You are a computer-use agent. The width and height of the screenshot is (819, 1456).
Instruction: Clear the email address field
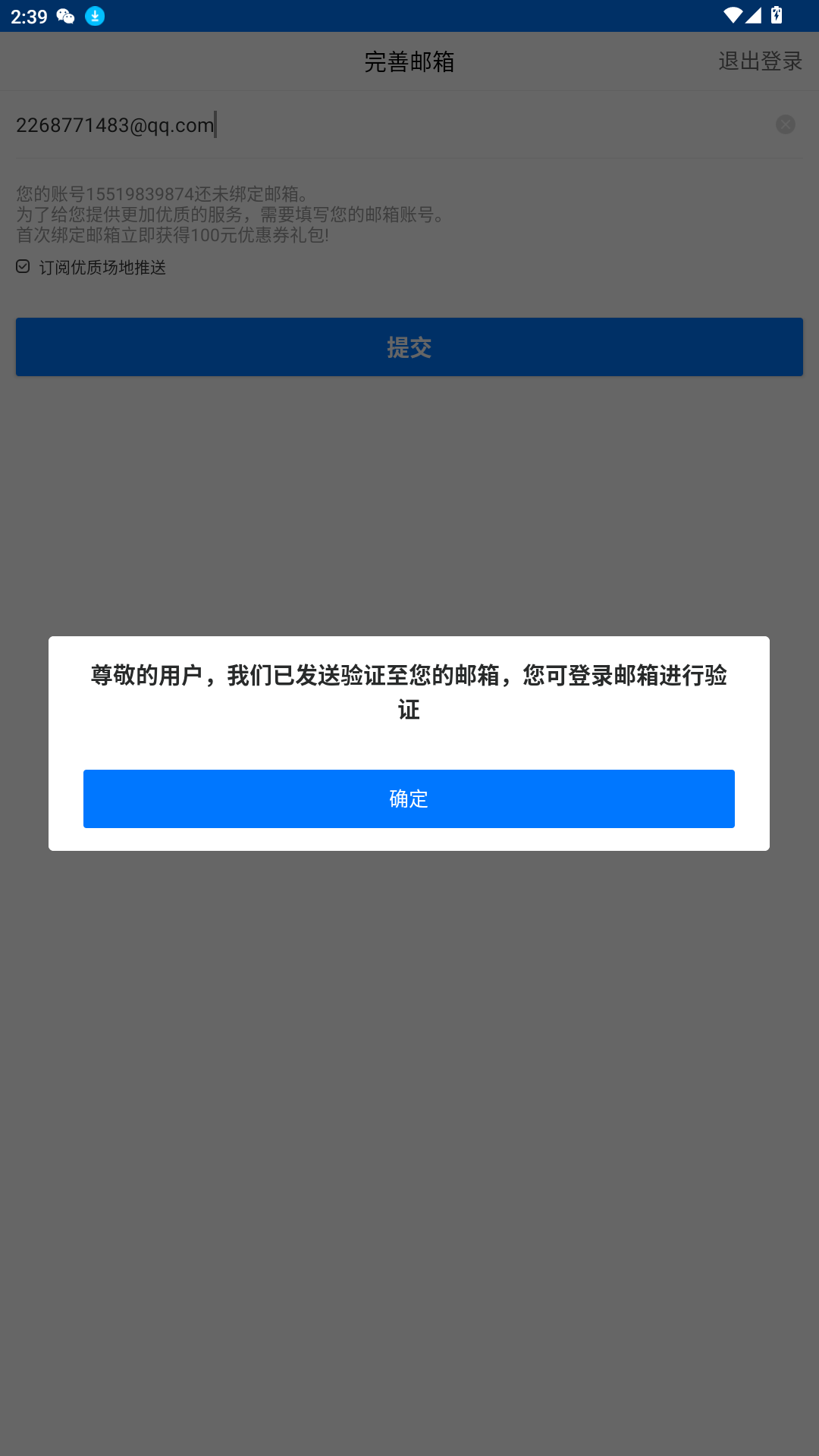[786, 124]
